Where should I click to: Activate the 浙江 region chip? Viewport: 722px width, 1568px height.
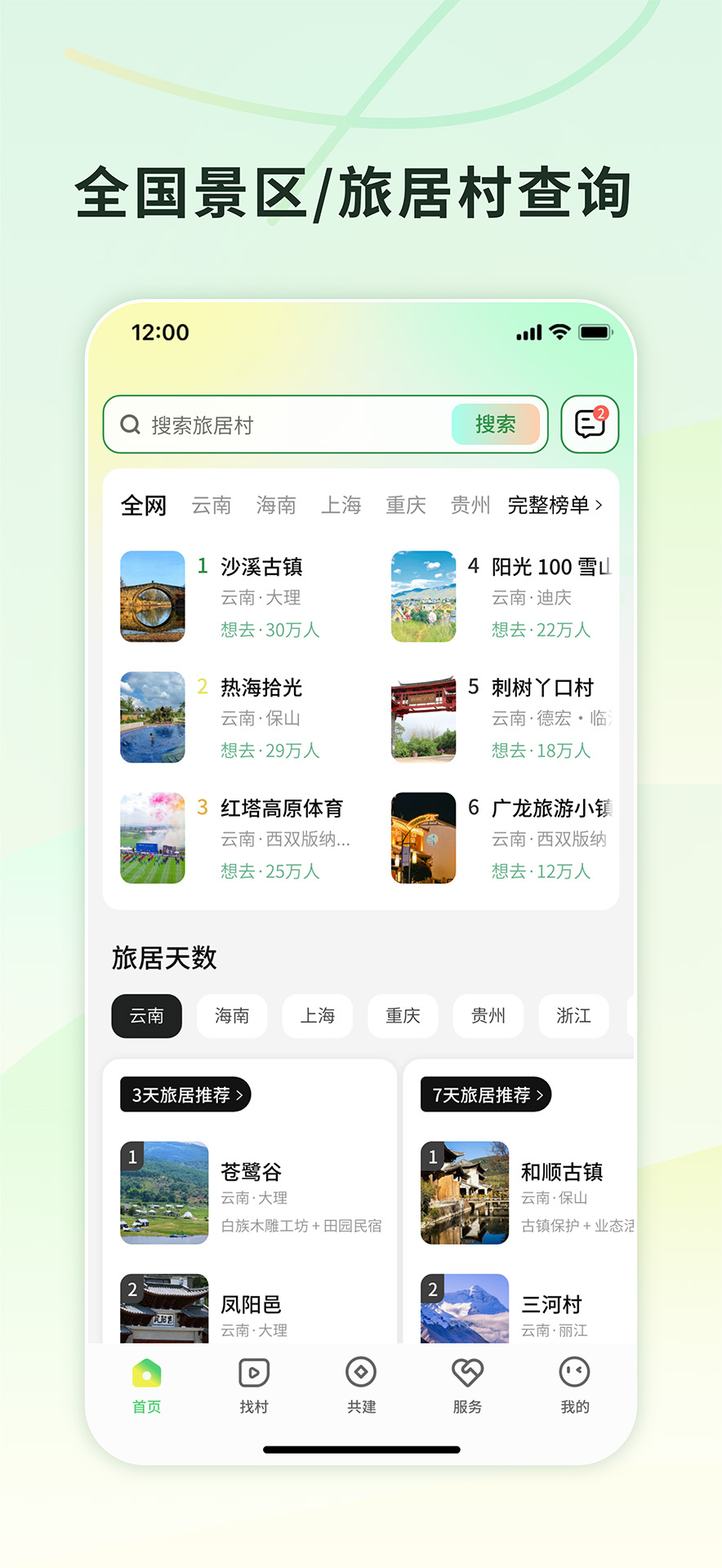tap(573, 1016)
